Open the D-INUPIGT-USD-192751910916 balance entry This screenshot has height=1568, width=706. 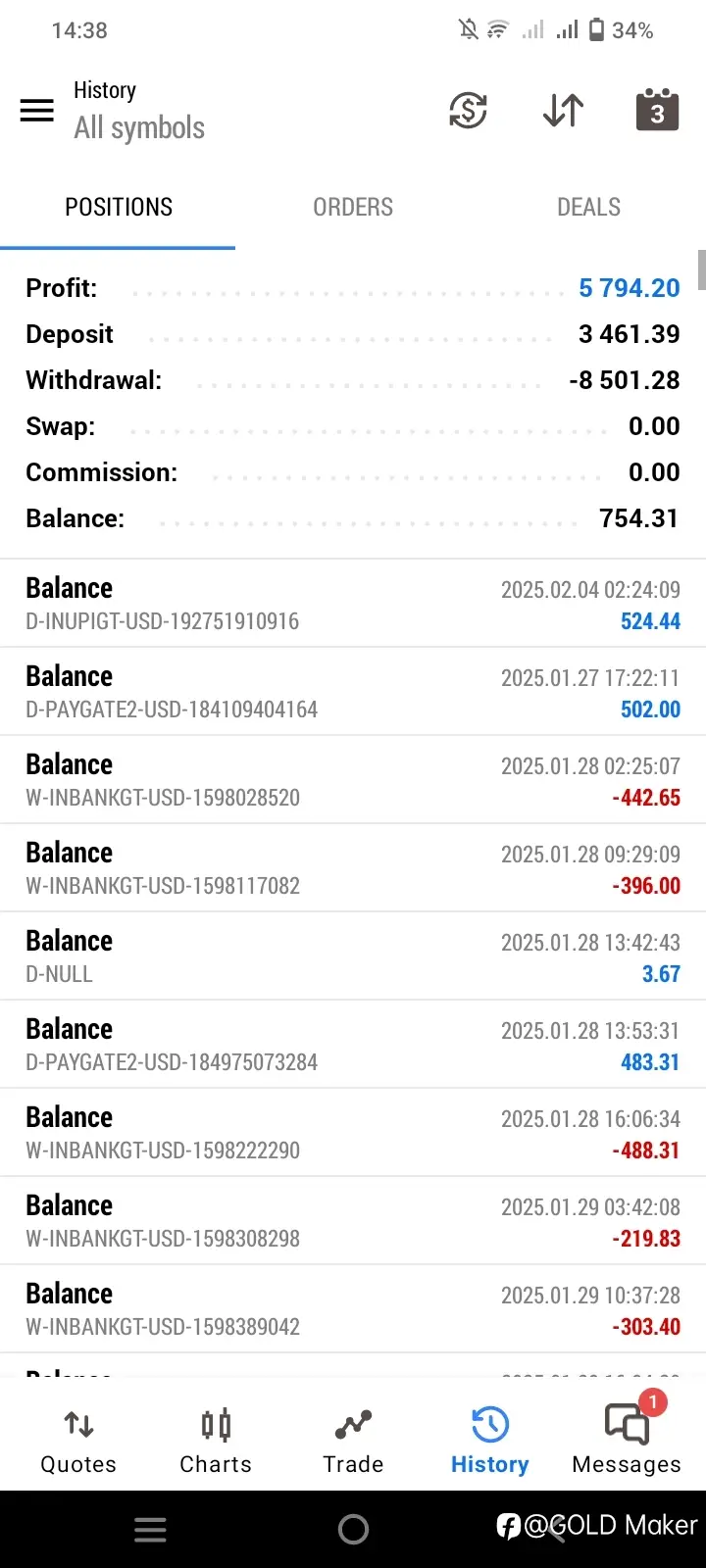[353, 604]
